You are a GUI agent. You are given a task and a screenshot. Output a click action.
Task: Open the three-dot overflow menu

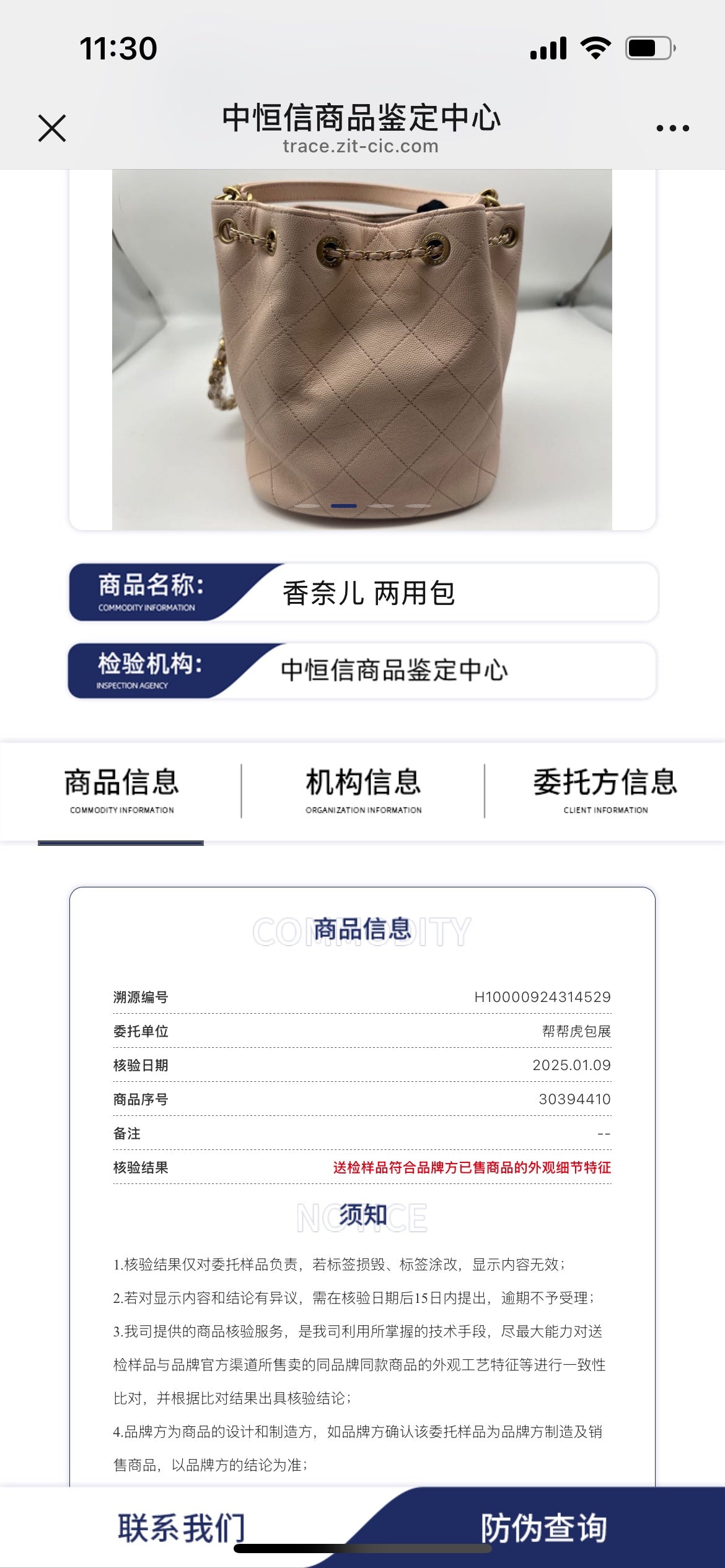672,128
